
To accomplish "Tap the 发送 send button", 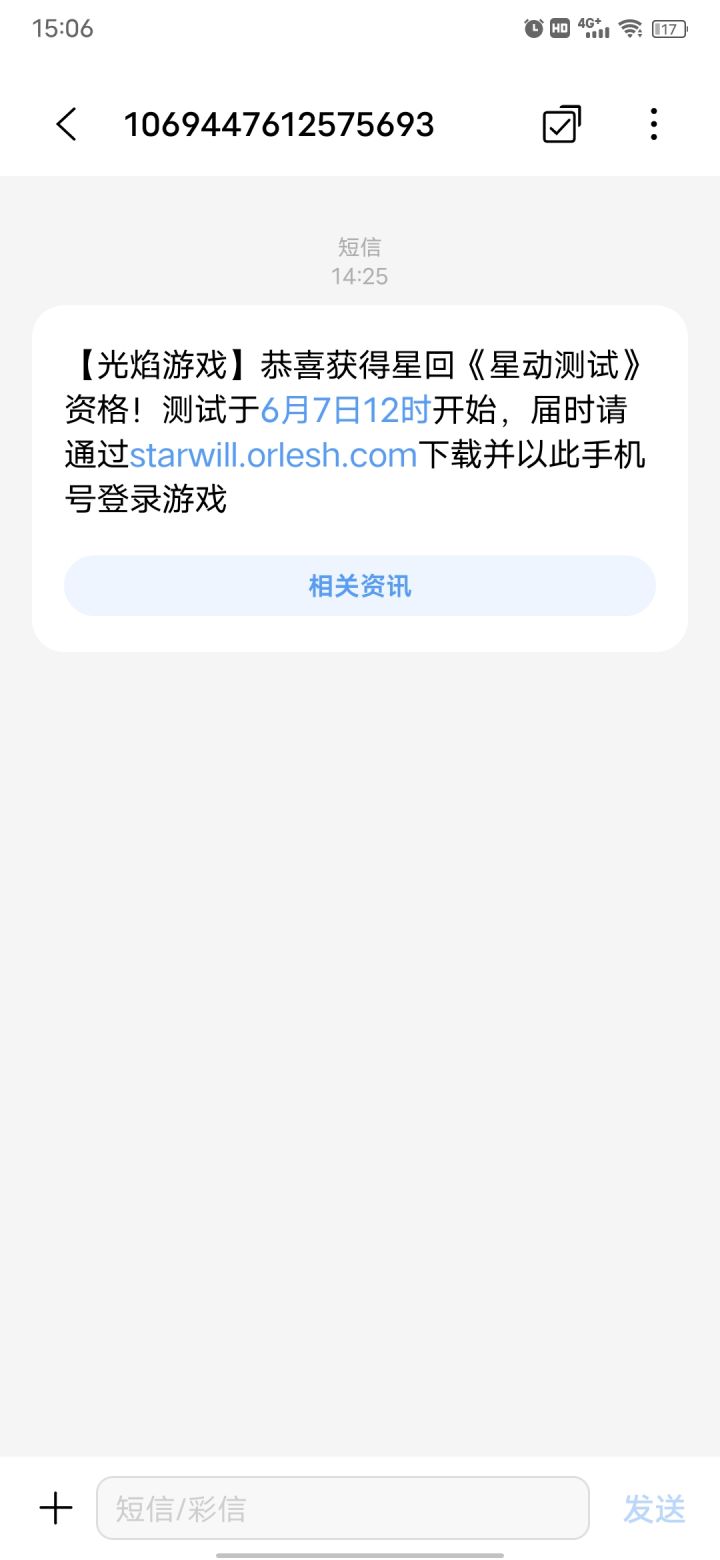I will point(654,1508).
